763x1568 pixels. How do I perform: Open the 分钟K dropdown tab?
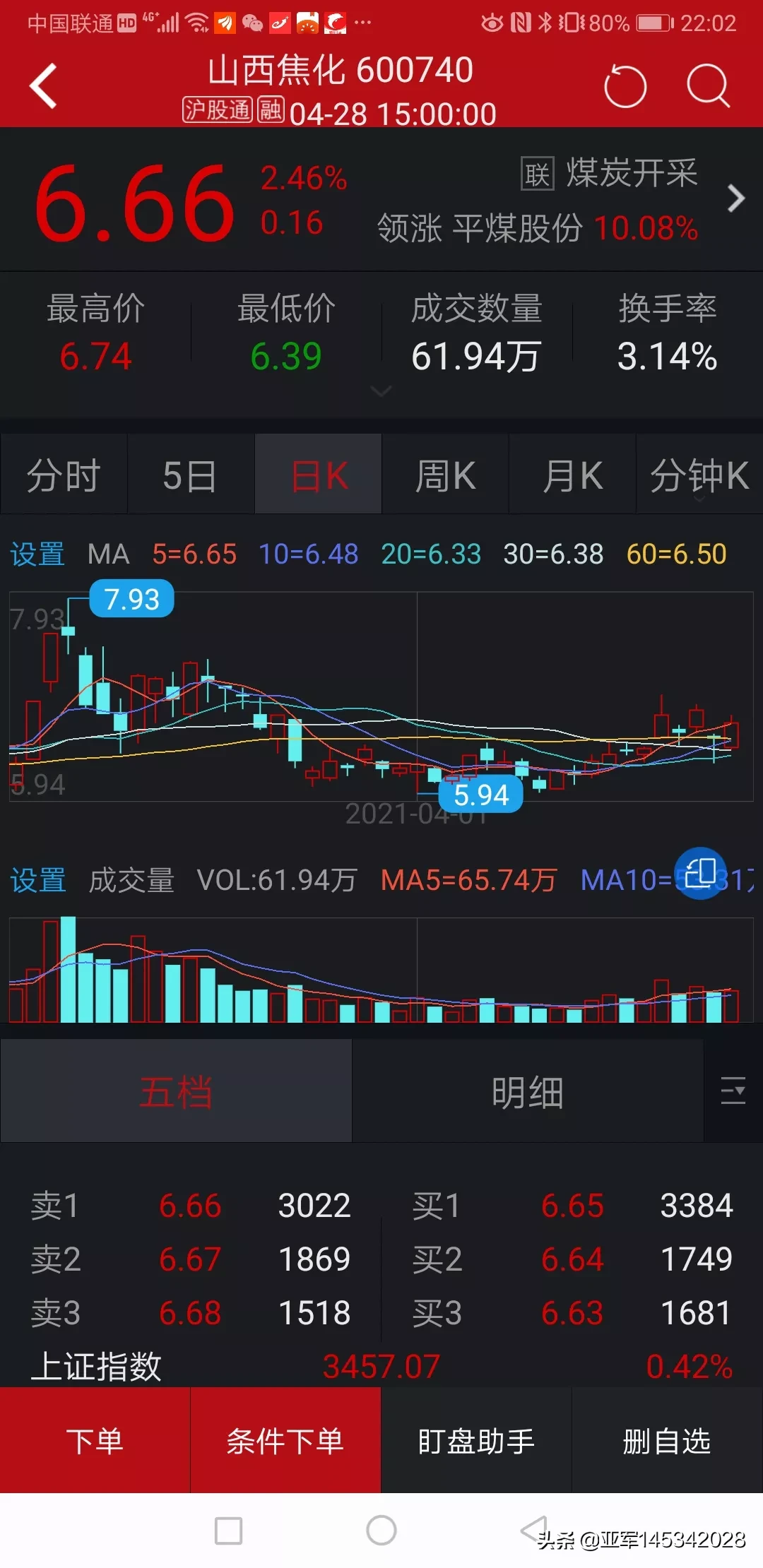[699, 475]
